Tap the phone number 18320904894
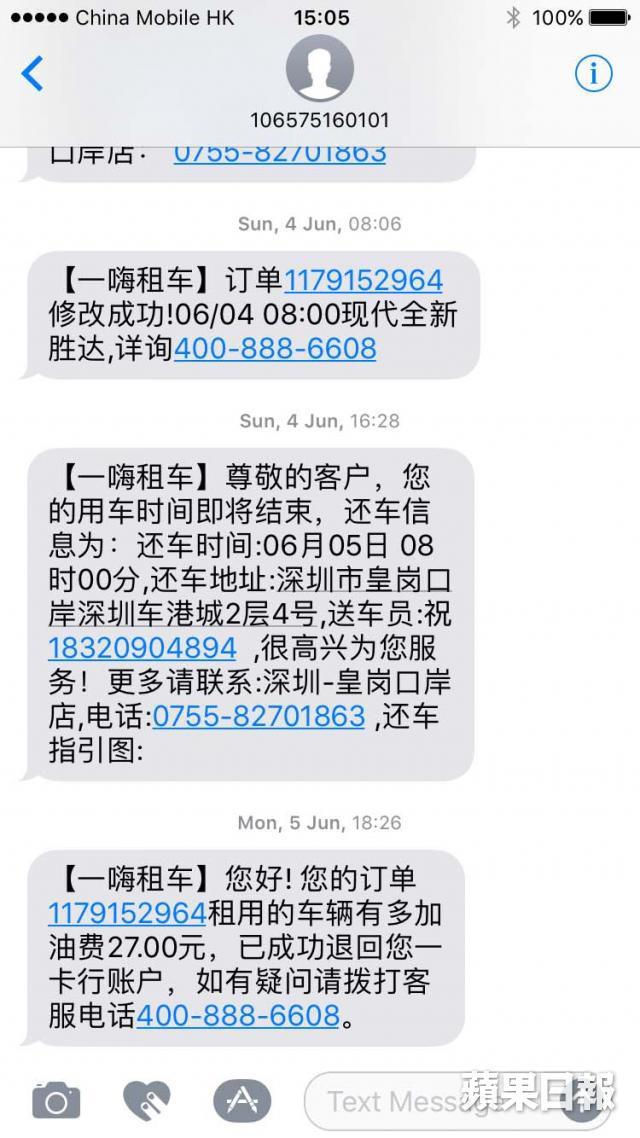The height and width of the screenshot is (1138, 640). click(143, 647)
